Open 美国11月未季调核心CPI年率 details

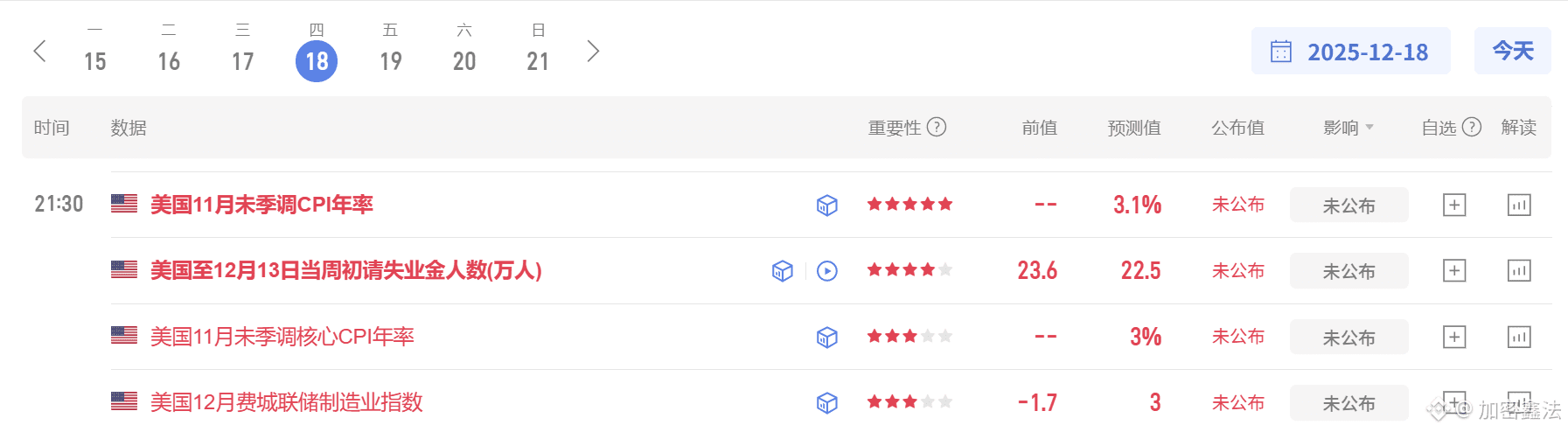[x=282, y=337]
